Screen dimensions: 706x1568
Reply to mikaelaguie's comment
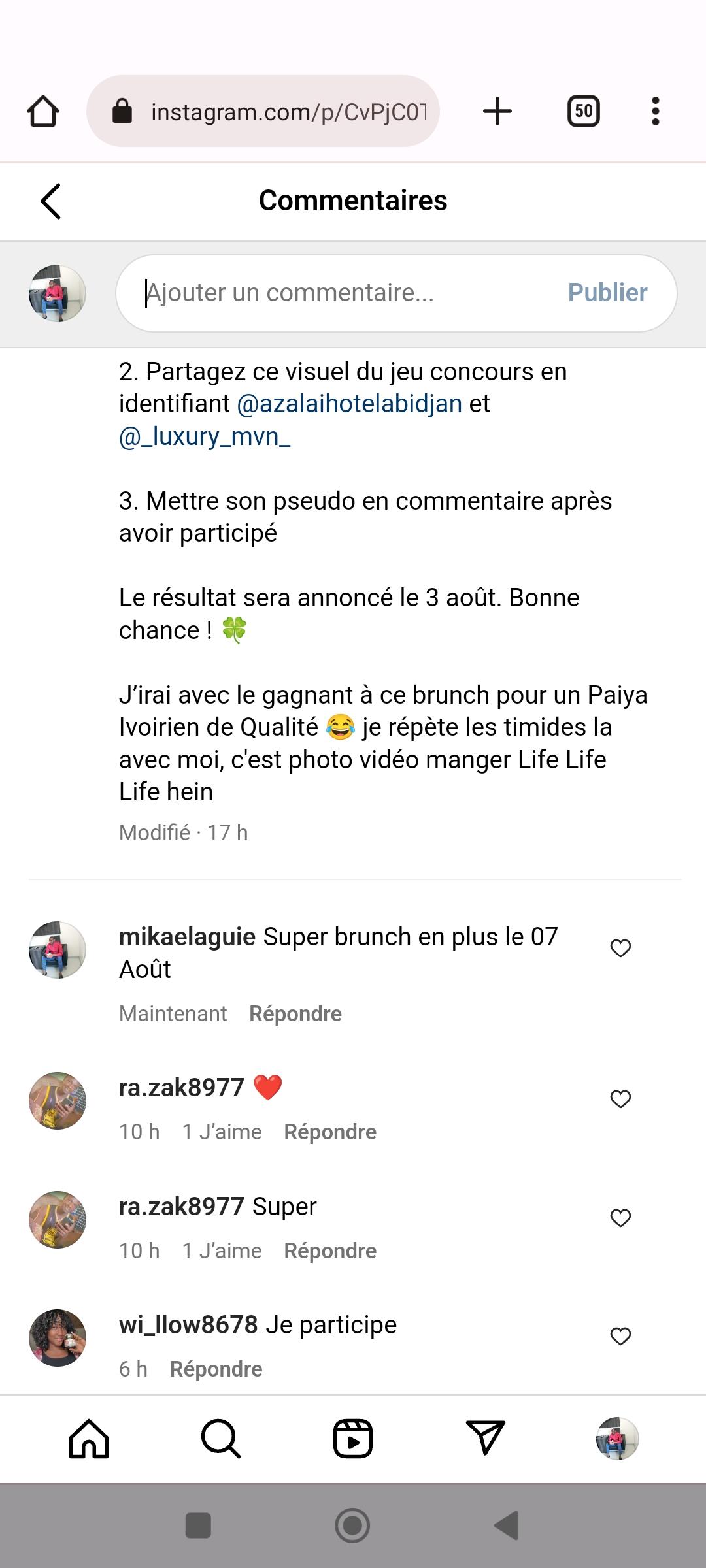pos(295,1014)
